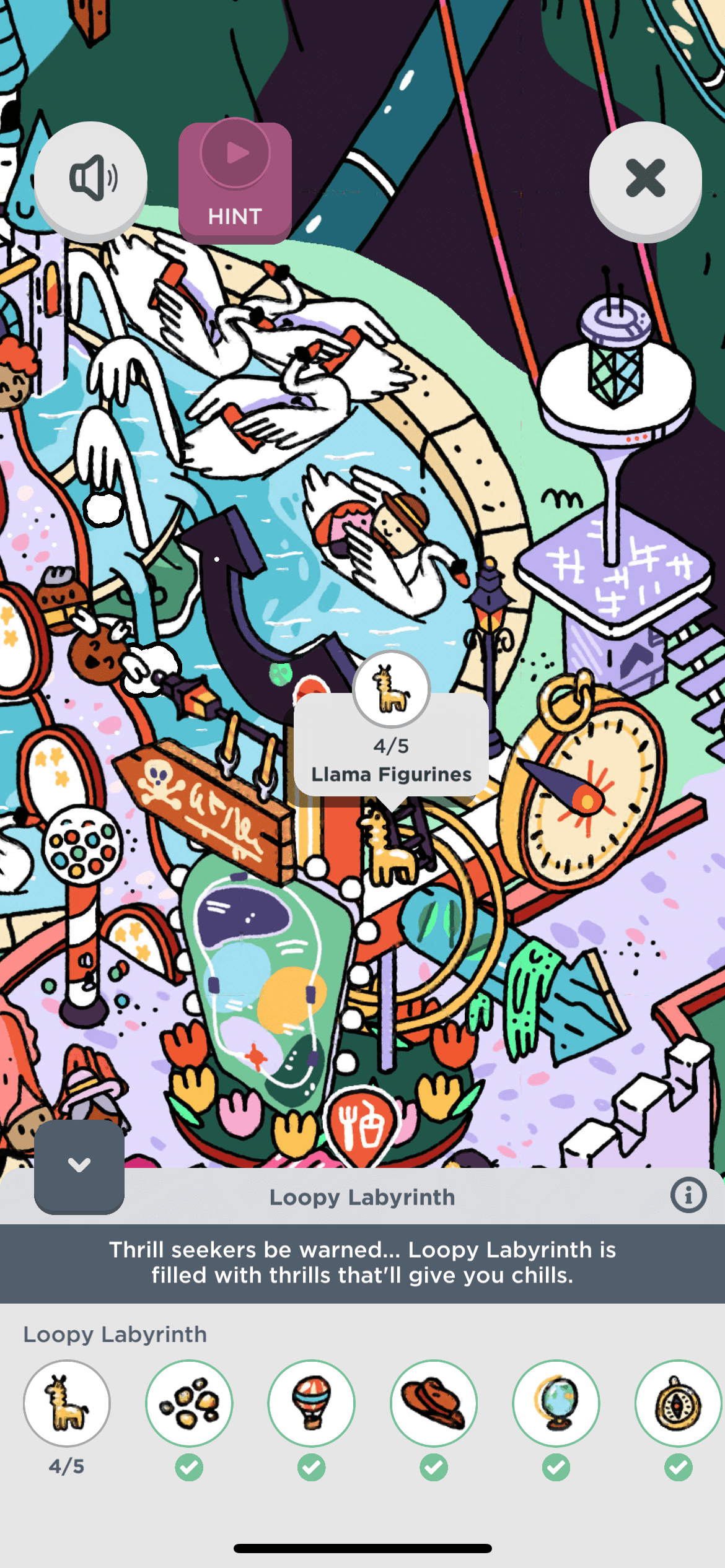Select the completed hot air balloon item

pos(311,1403)
